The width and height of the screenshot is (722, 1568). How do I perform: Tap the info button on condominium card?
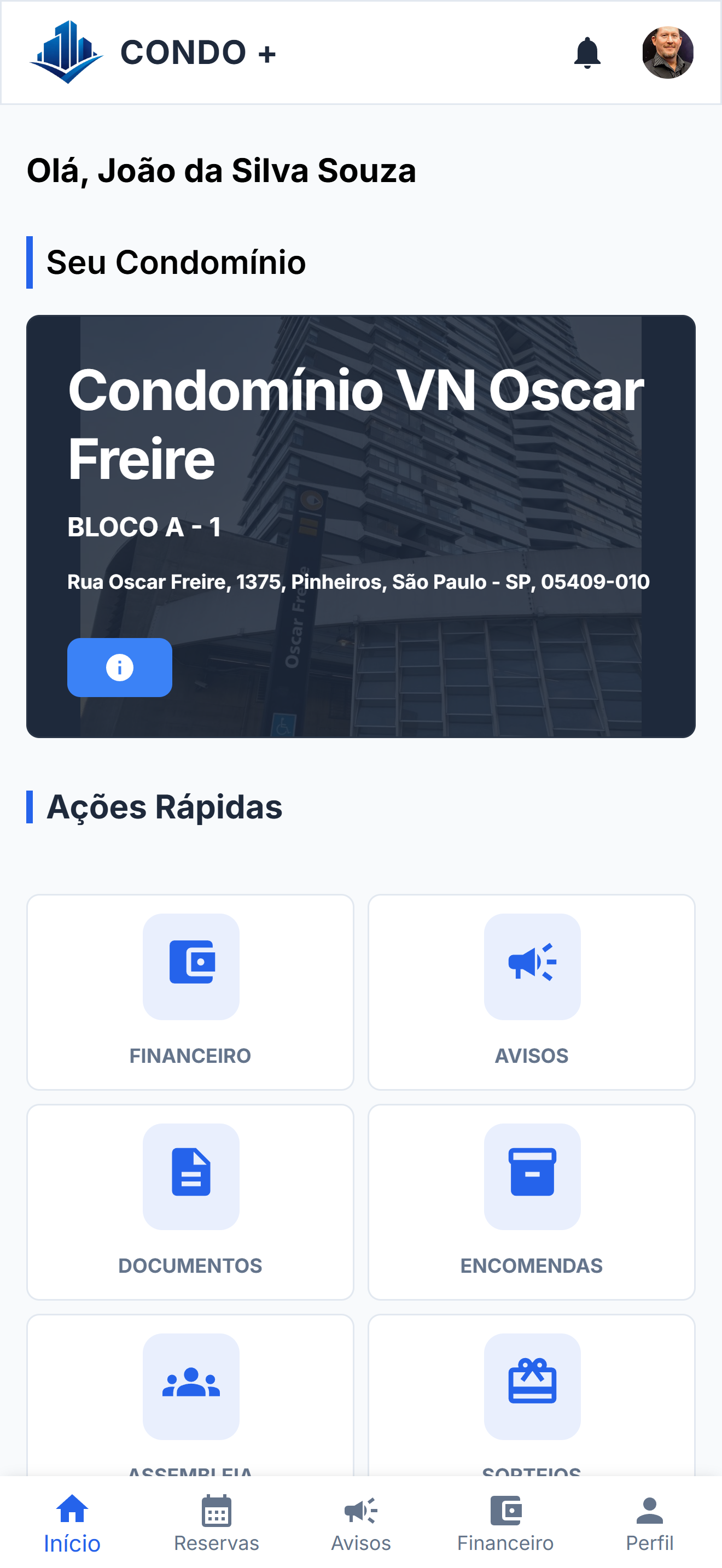click(119, 667)
